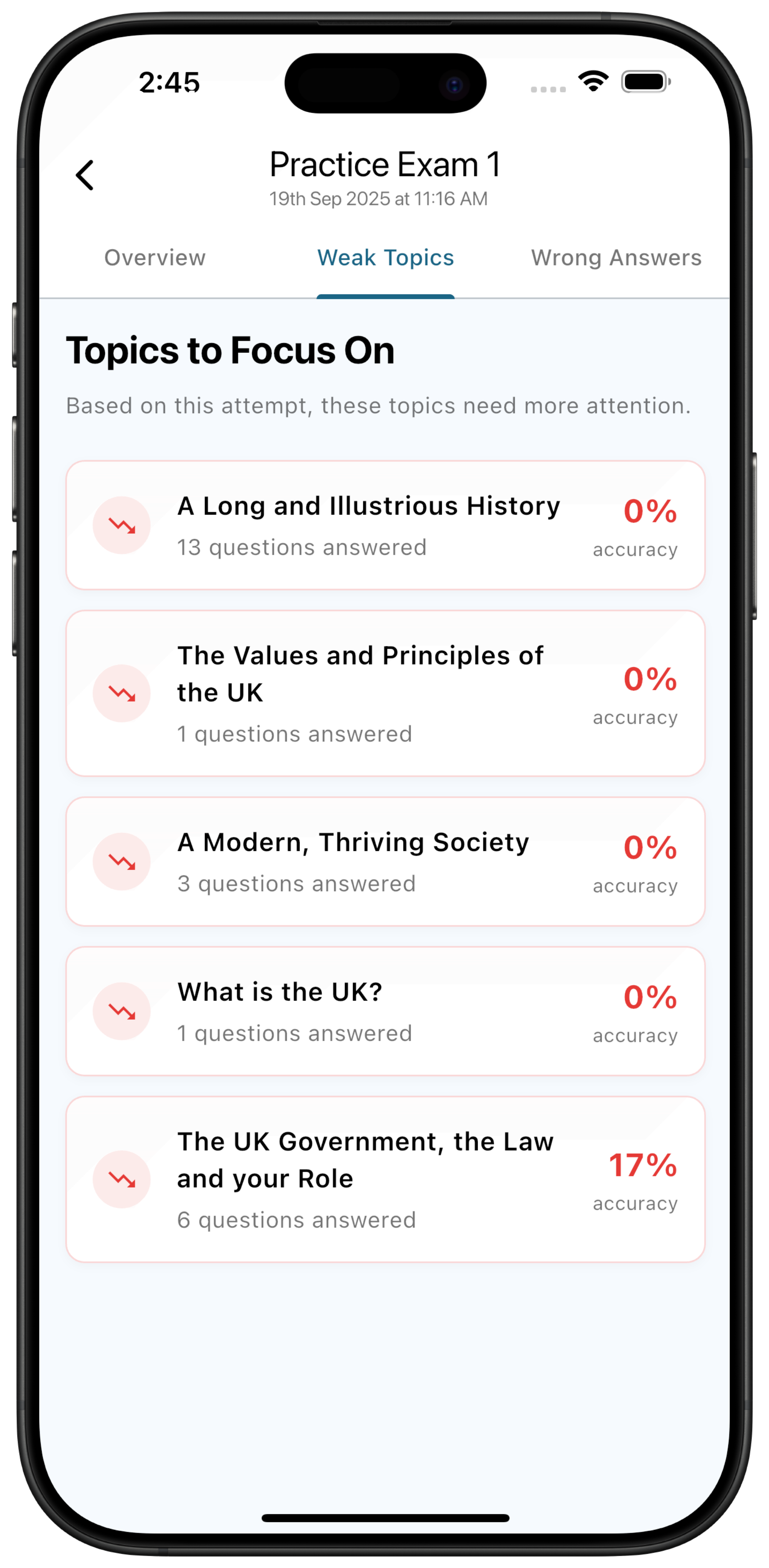Select the Weak Topics tab
769x1568 pixels.
[x=385, y=258]
